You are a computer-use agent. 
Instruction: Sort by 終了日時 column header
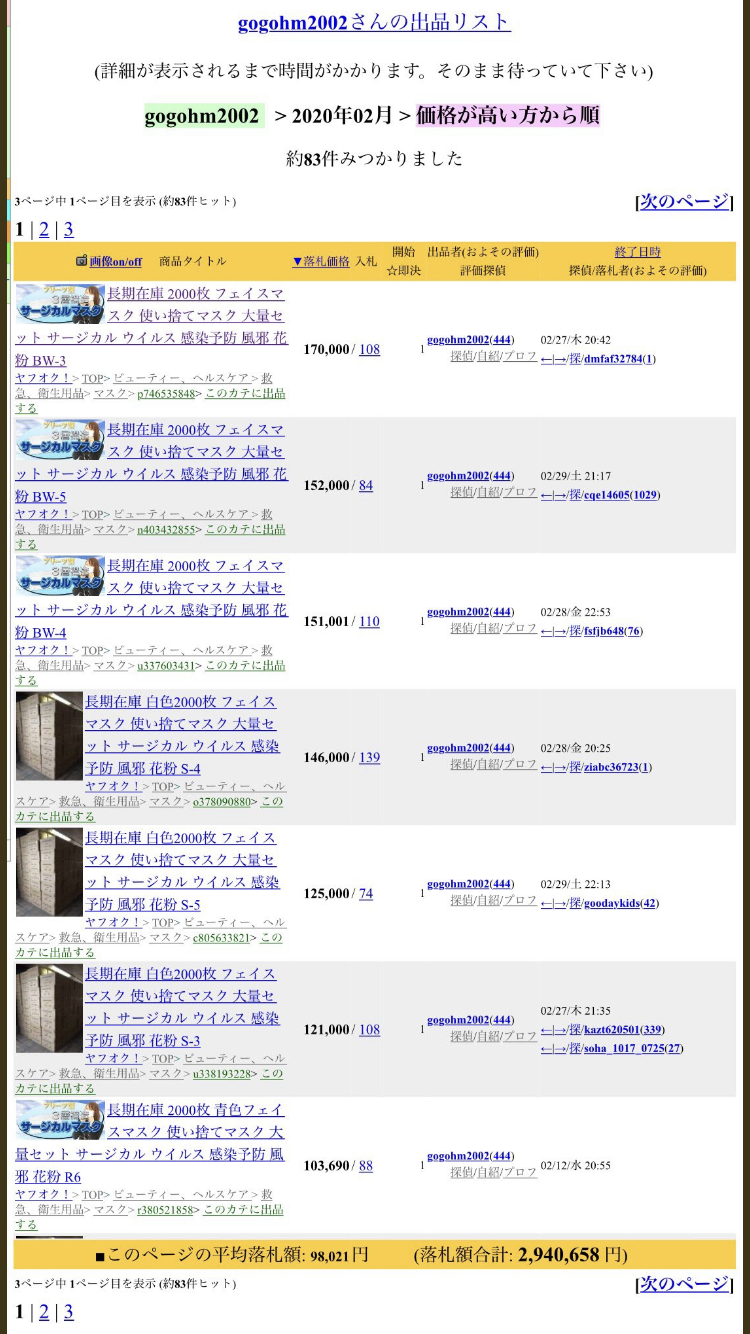(637, 252)
